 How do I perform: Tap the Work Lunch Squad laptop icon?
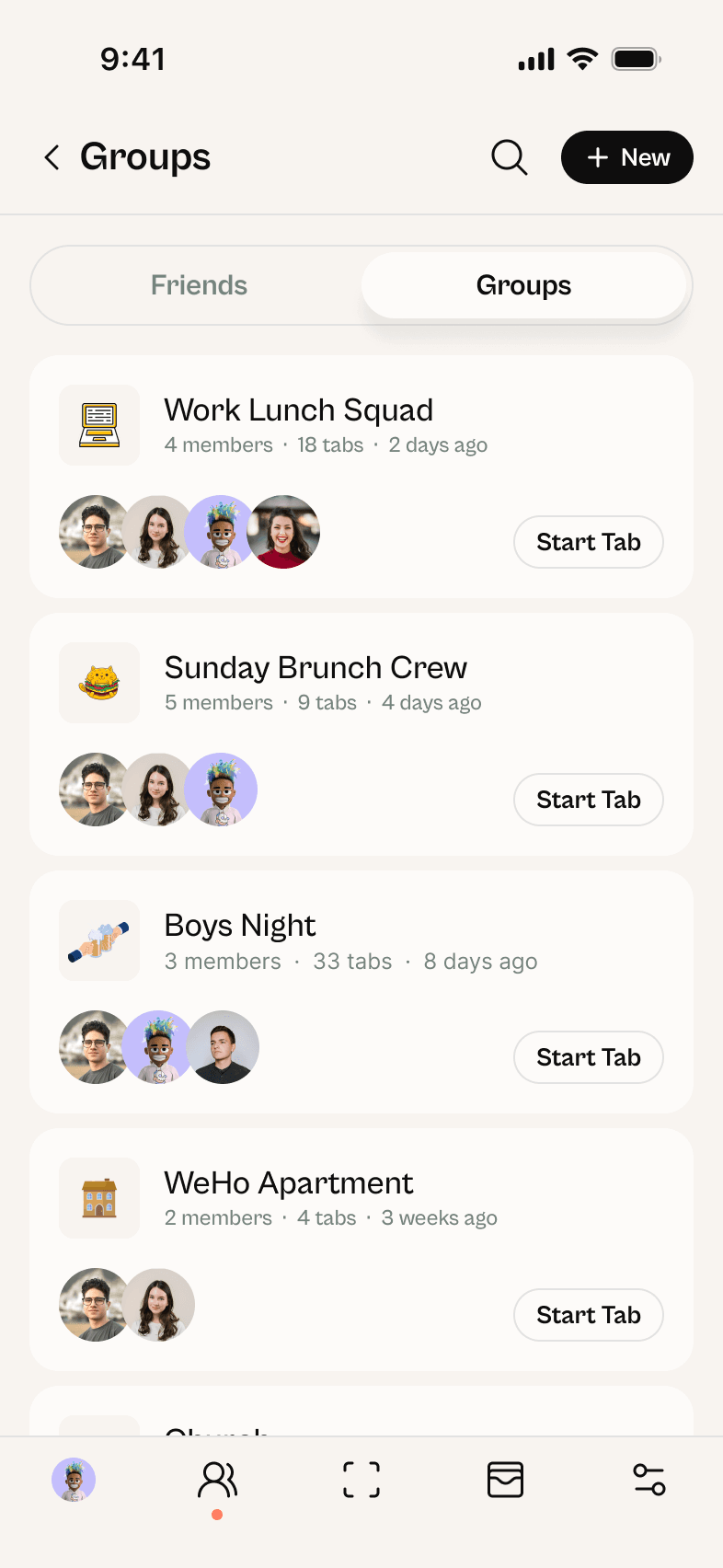pyautogui.click(x=99, y=425)
